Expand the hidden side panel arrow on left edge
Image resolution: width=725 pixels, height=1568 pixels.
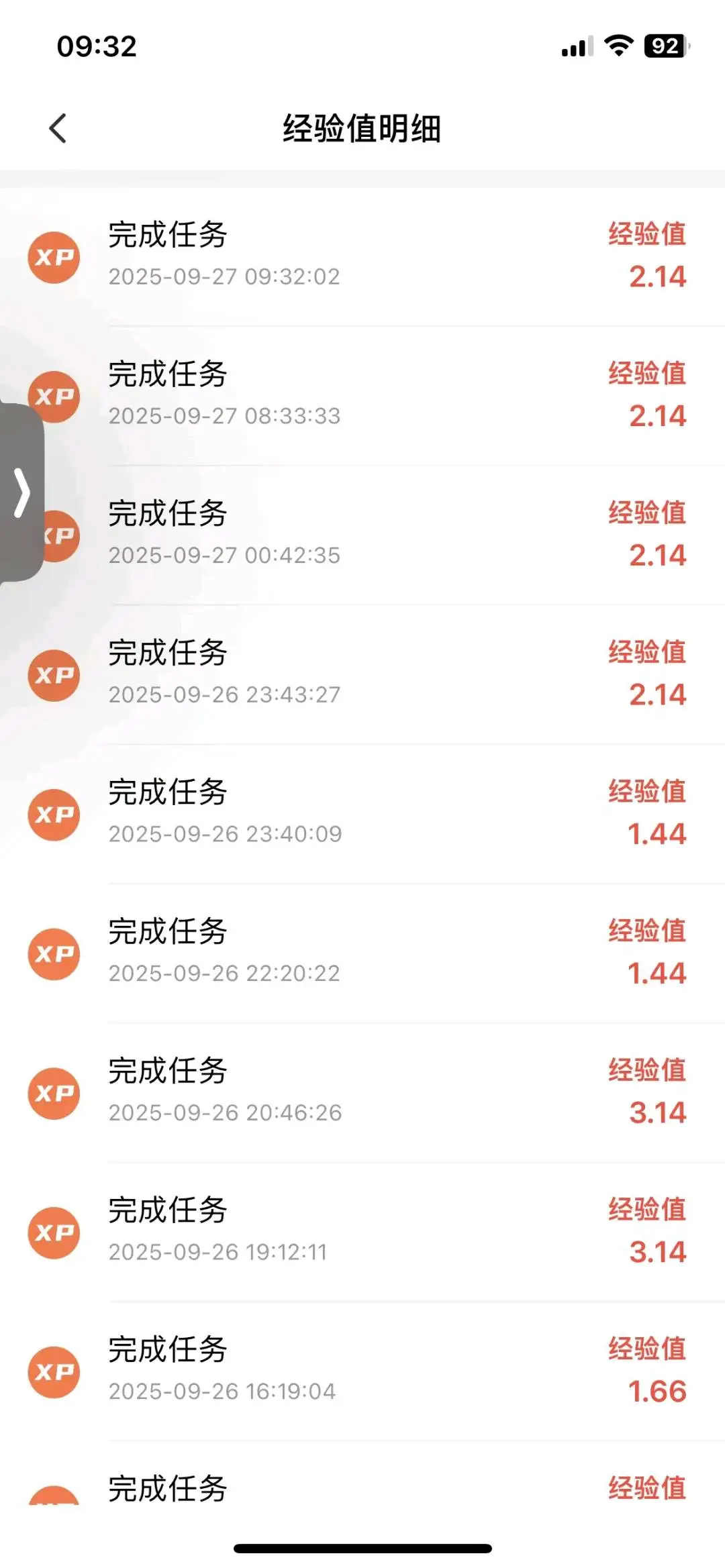click(23, 492)
